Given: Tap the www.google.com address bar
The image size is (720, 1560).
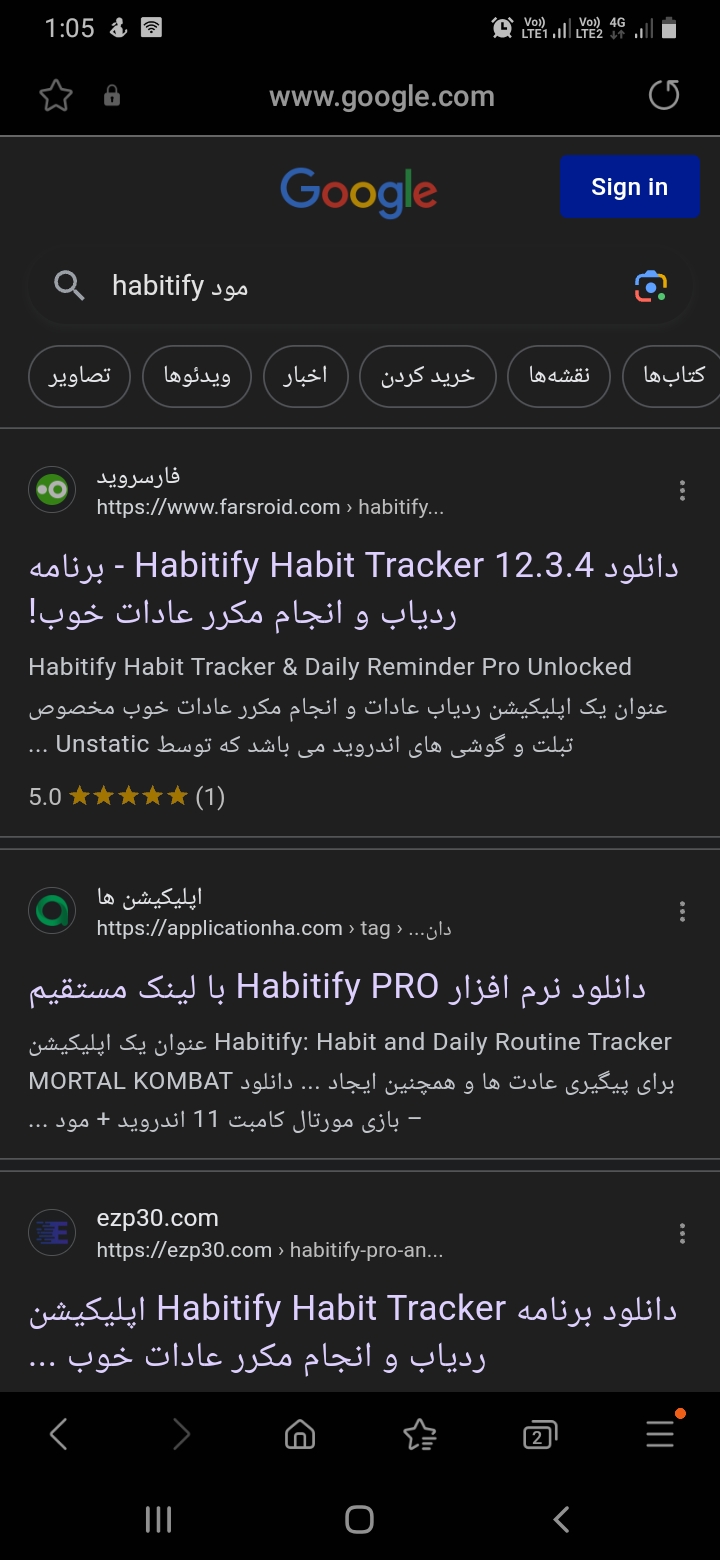Looking at the screenshot, I should pyautogui.click(x=382, y=96).
